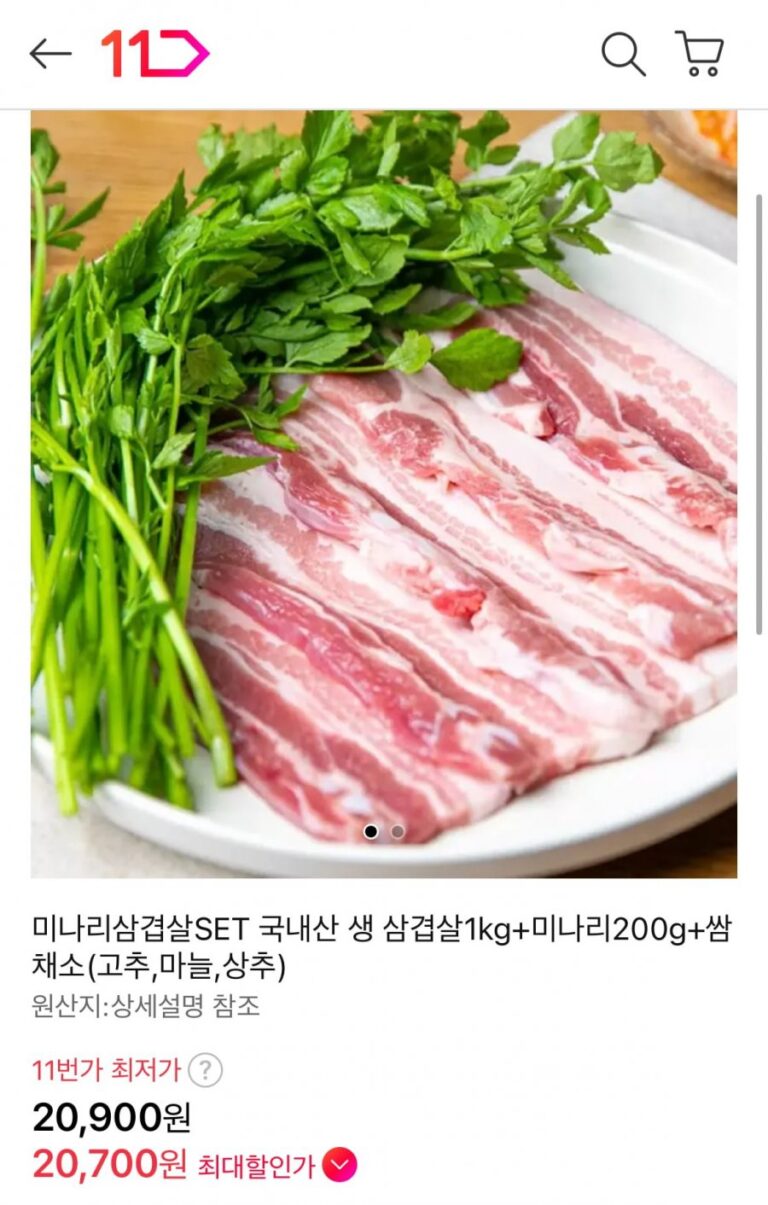This screenshot has width=768, height=1205.
Task: View the pork belly product image
Action: coord(384,494)
